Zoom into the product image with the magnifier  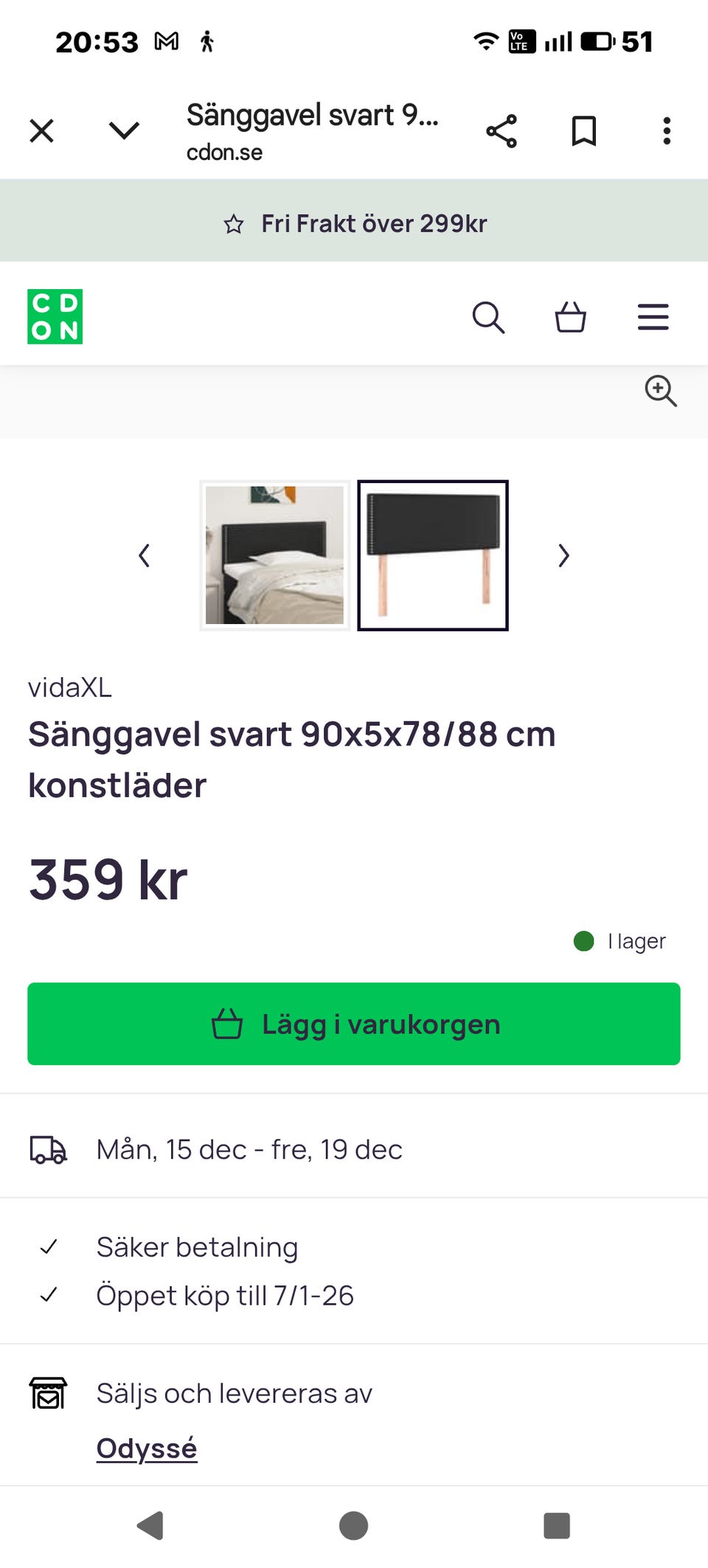click(x=661, y=392)
